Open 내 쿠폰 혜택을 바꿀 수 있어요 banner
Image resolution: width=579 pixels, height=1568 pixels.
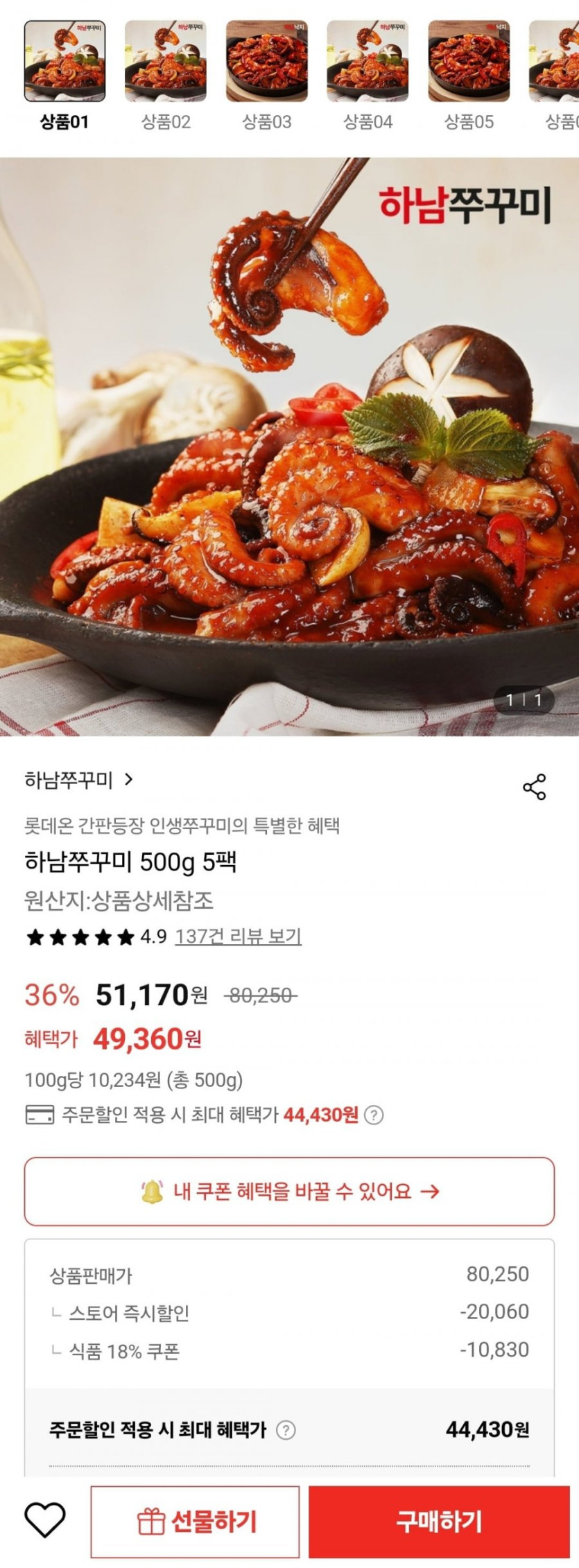tap(289, 1191)
